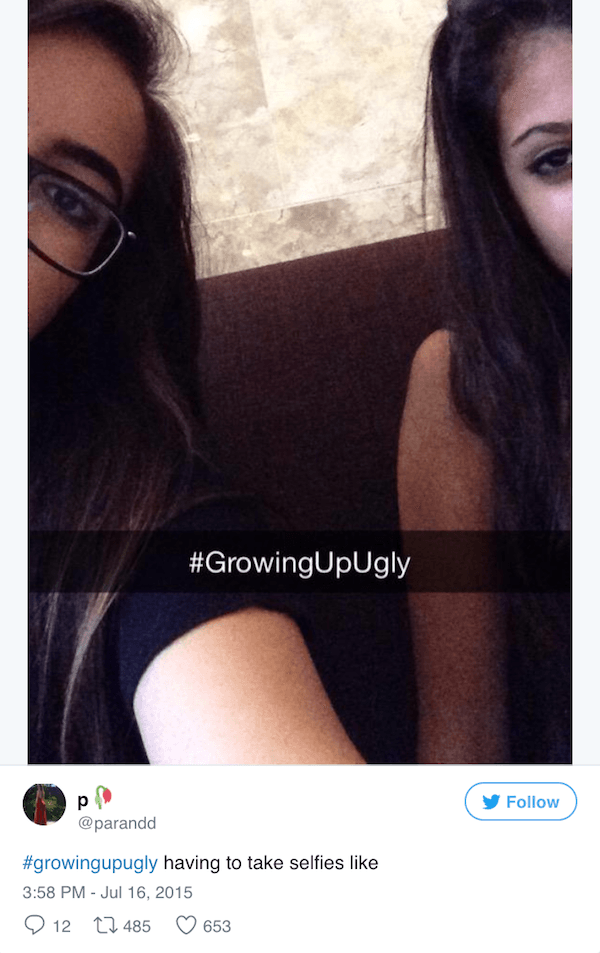The width and height of the screenshot is (600, 953).
Task: Follow the @parandd account
Action: click(520, 802)
